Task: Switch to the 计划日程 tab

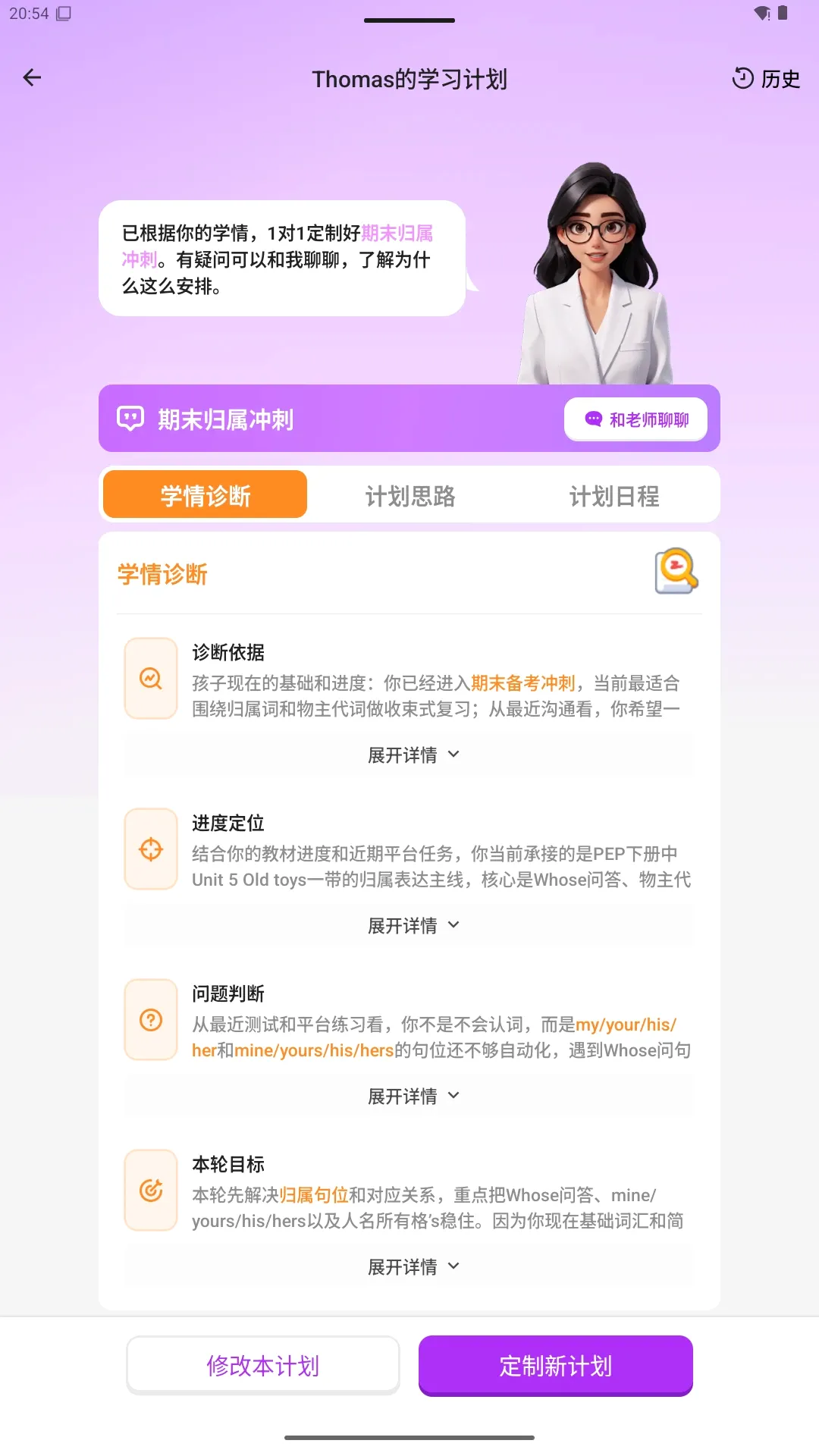Action: point(614,495)
